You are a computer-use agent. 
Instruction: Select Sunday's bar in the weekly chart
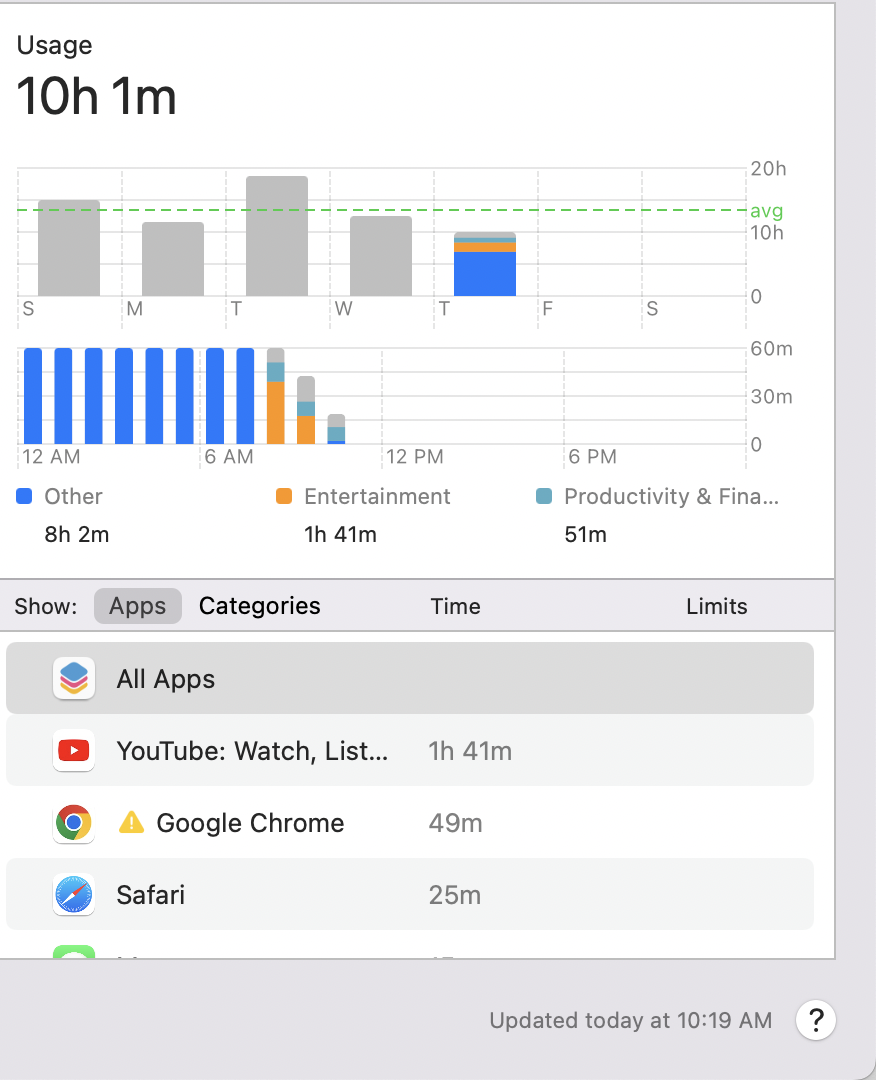69,249
